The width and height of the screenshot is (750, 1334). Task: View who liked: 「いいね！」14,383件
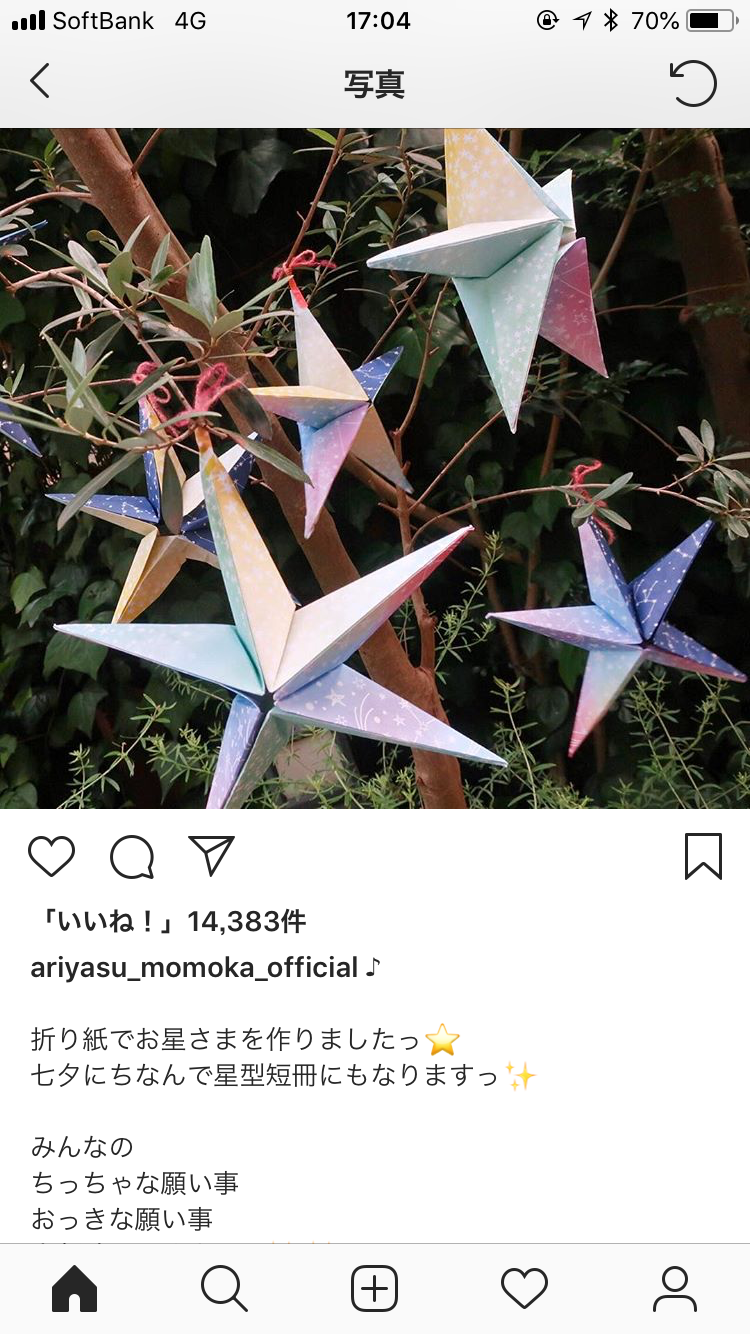pos(168,921)
